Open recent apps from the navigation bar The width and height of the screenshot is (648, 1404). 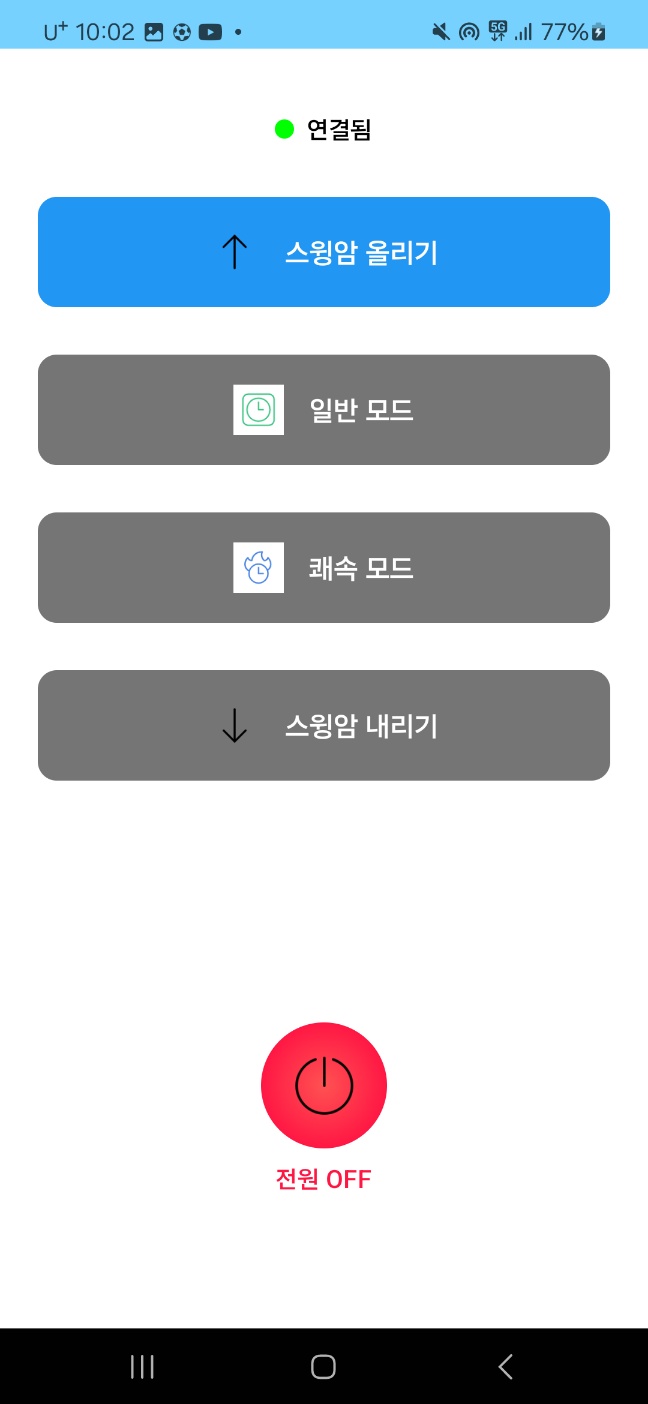pos(142,1367)
